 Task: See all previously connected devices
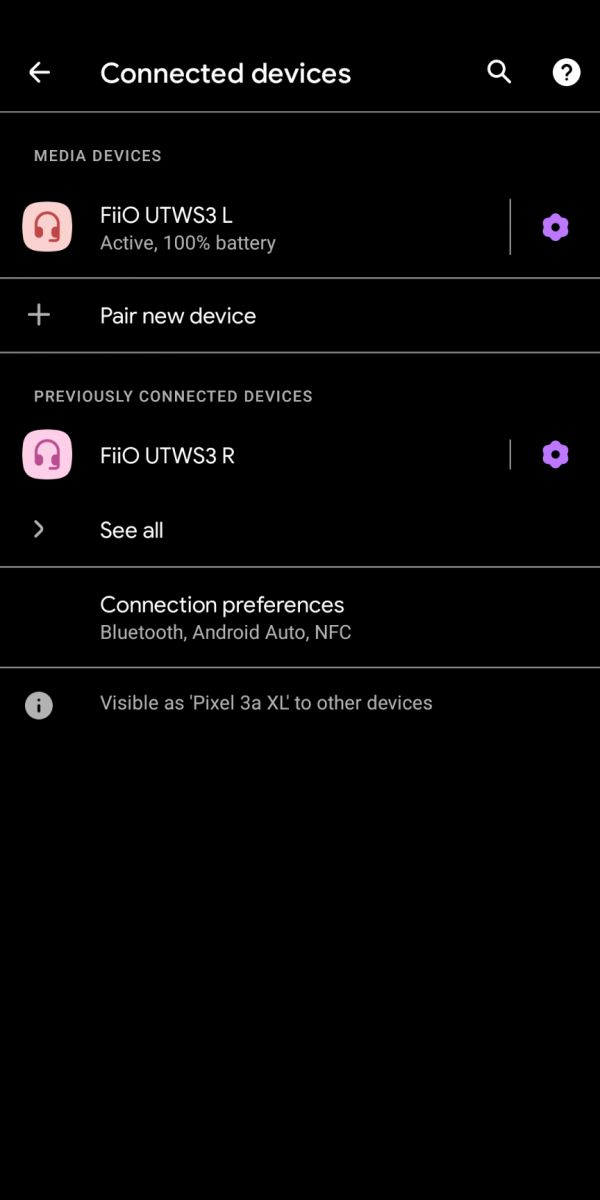tap(300, 530)
